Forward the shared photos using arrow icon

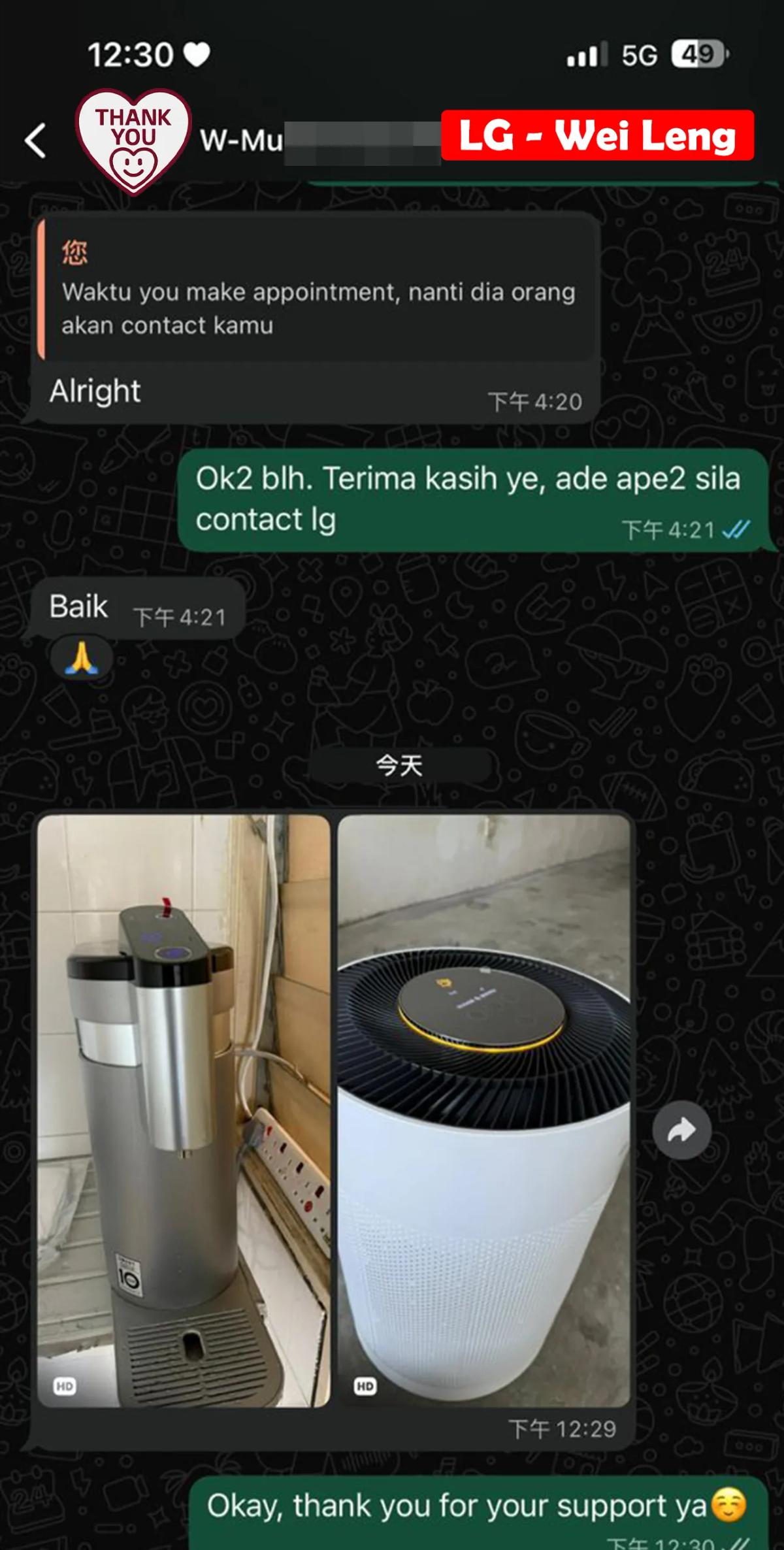(681, 1130)
